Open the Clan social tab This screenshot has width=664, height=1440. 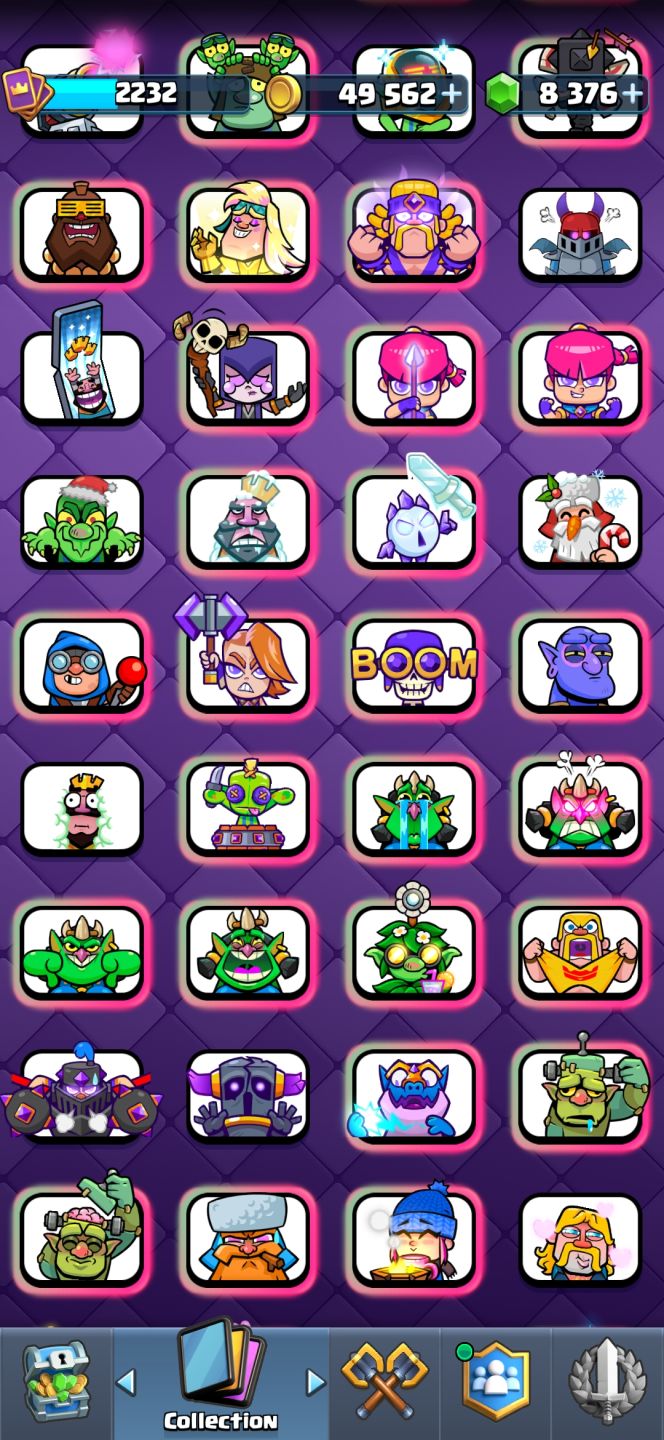point(495,1384)
